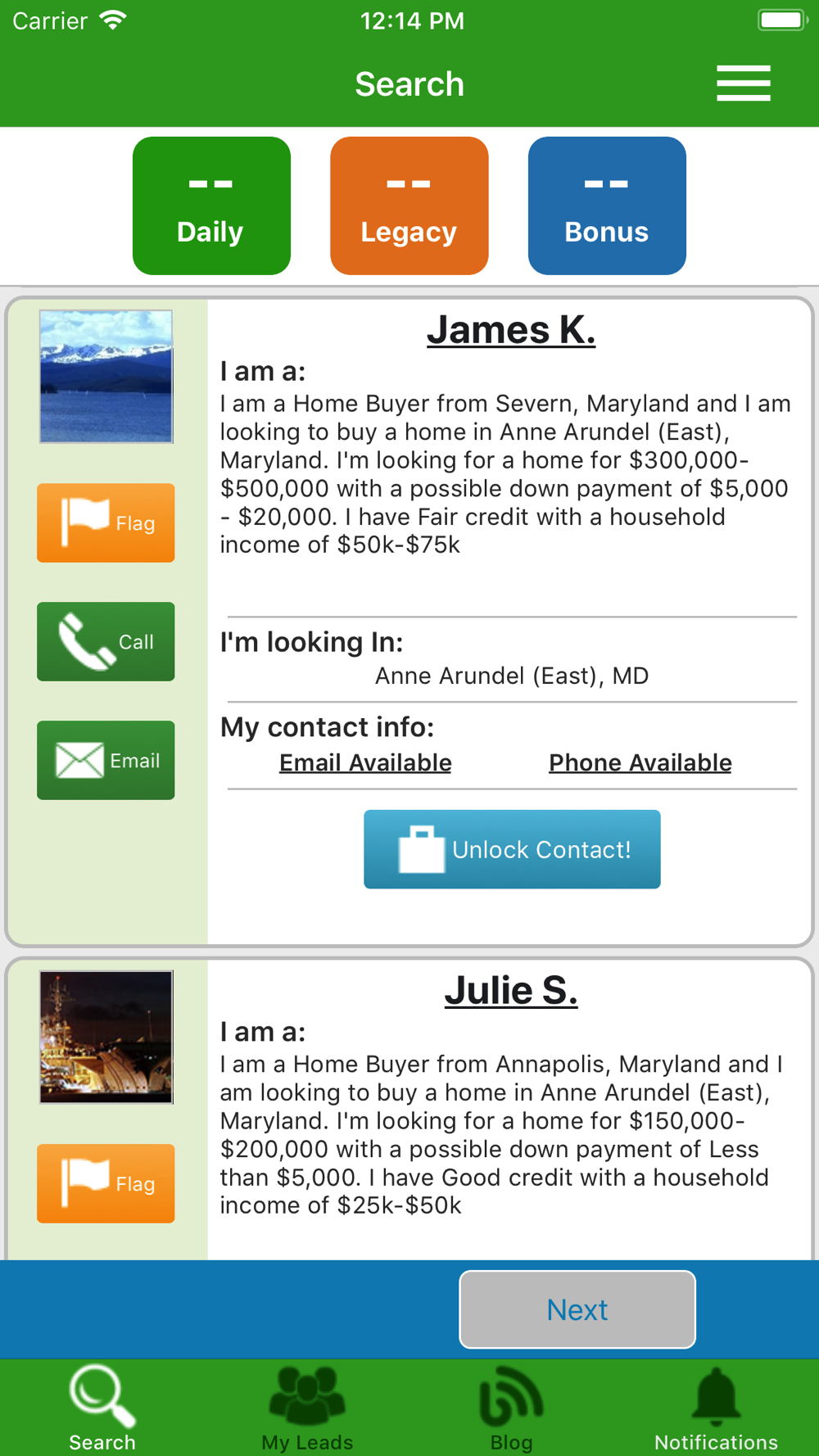The width and height of the screenshot is (819, 1456).
Task: Select the Bonus leads button
Action: click(607, 206)
